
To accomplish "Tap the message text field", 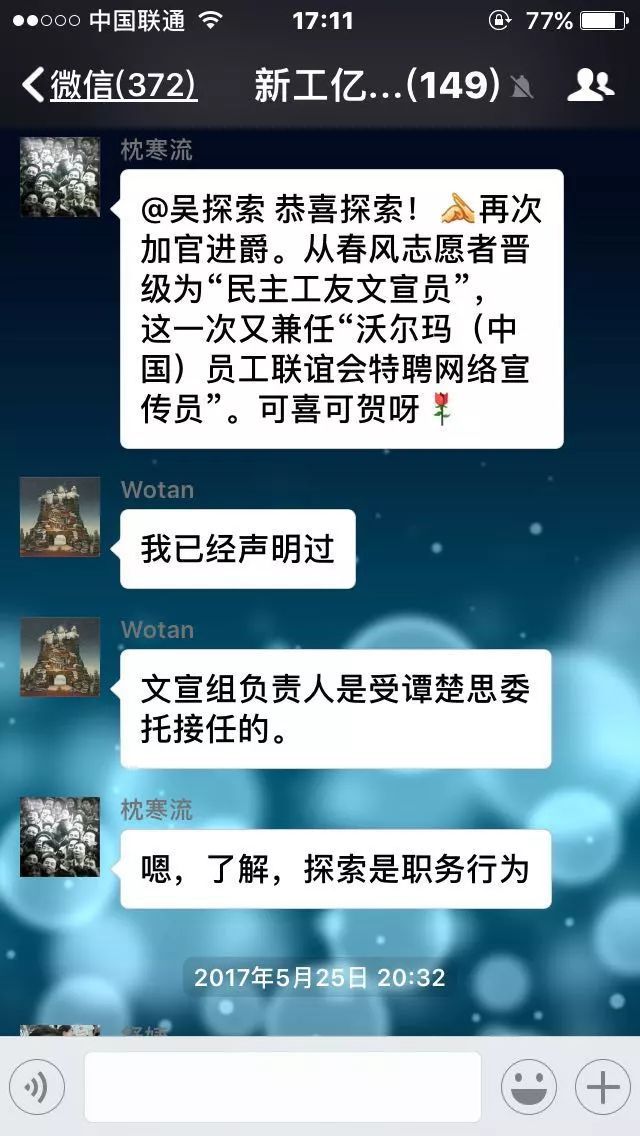I will [x=283, y=1087].
